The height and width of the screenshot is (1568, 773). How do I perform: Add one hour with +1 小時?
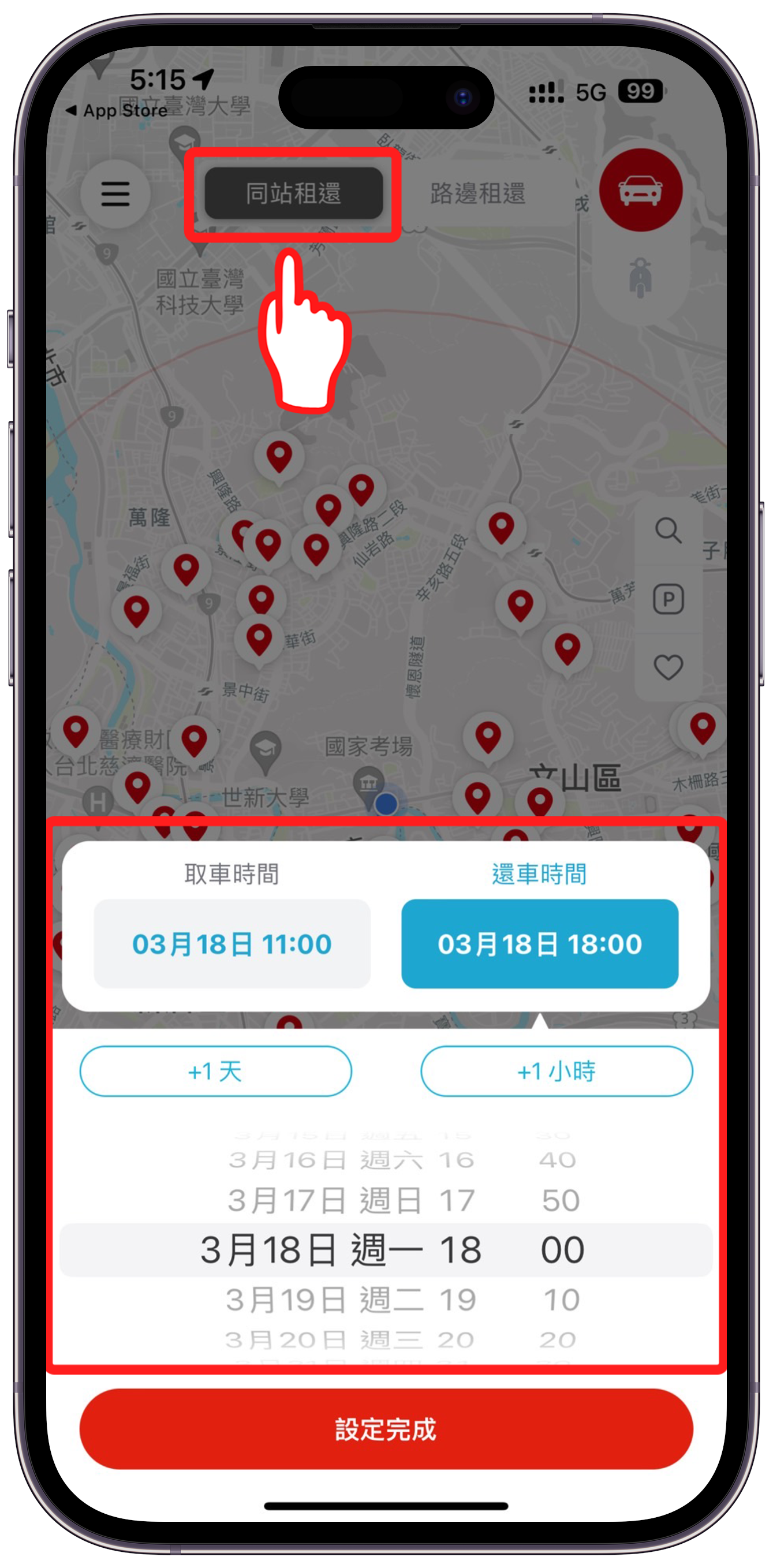(x=557, y=1071)
